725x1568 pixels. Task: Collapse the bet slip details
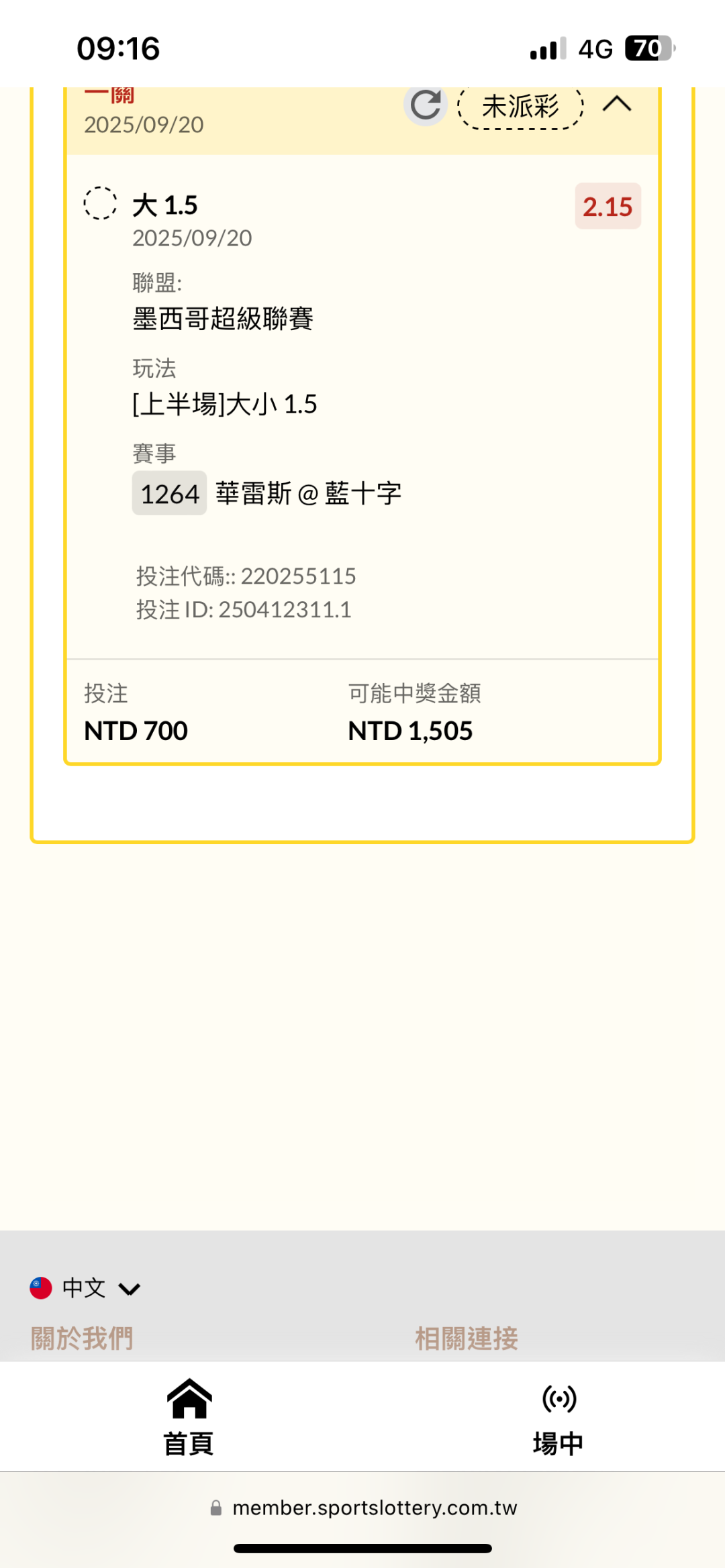pyautogui.click(x=617, y=104)
